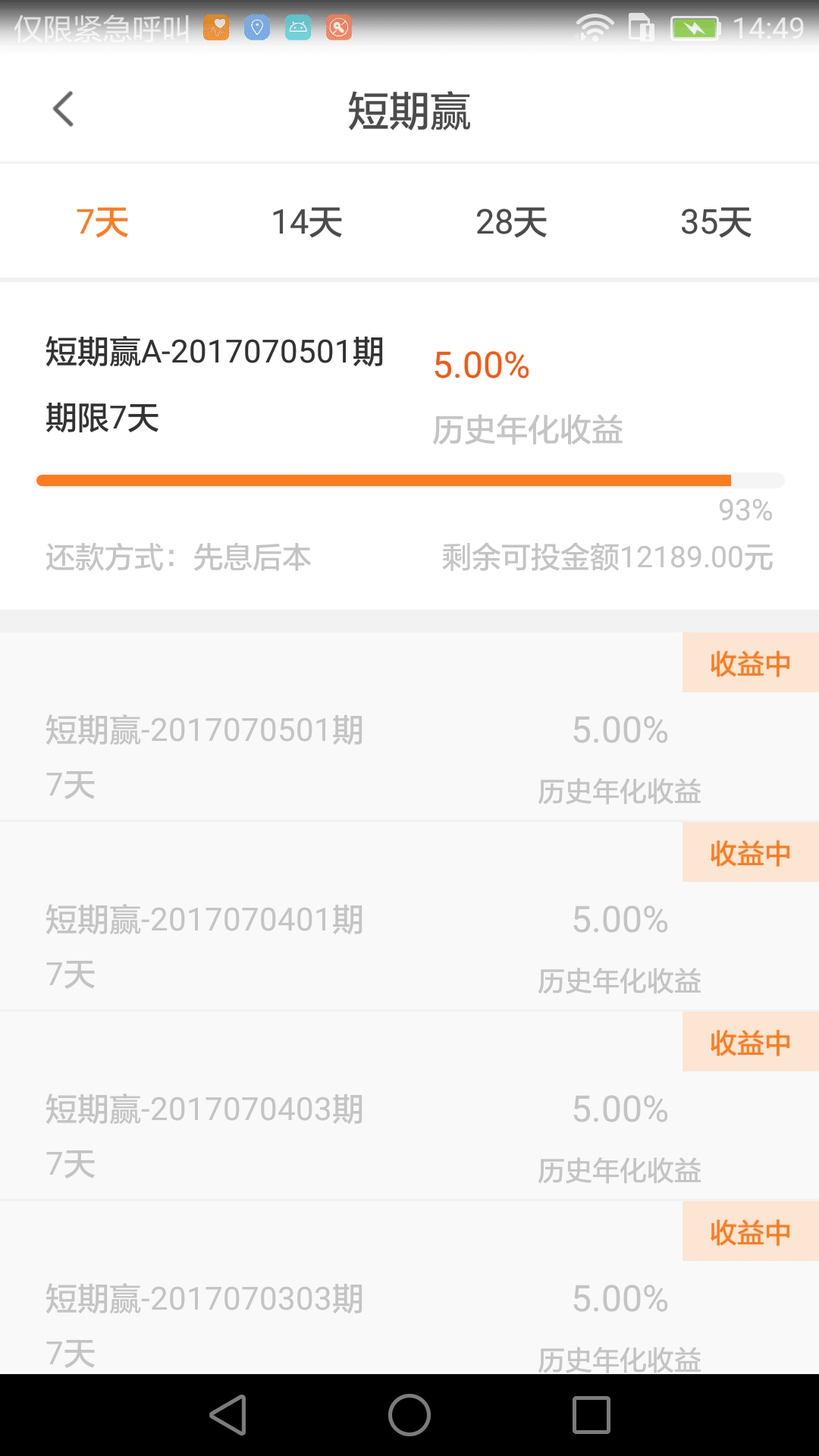Go back using the header arrow

(64, 109)
